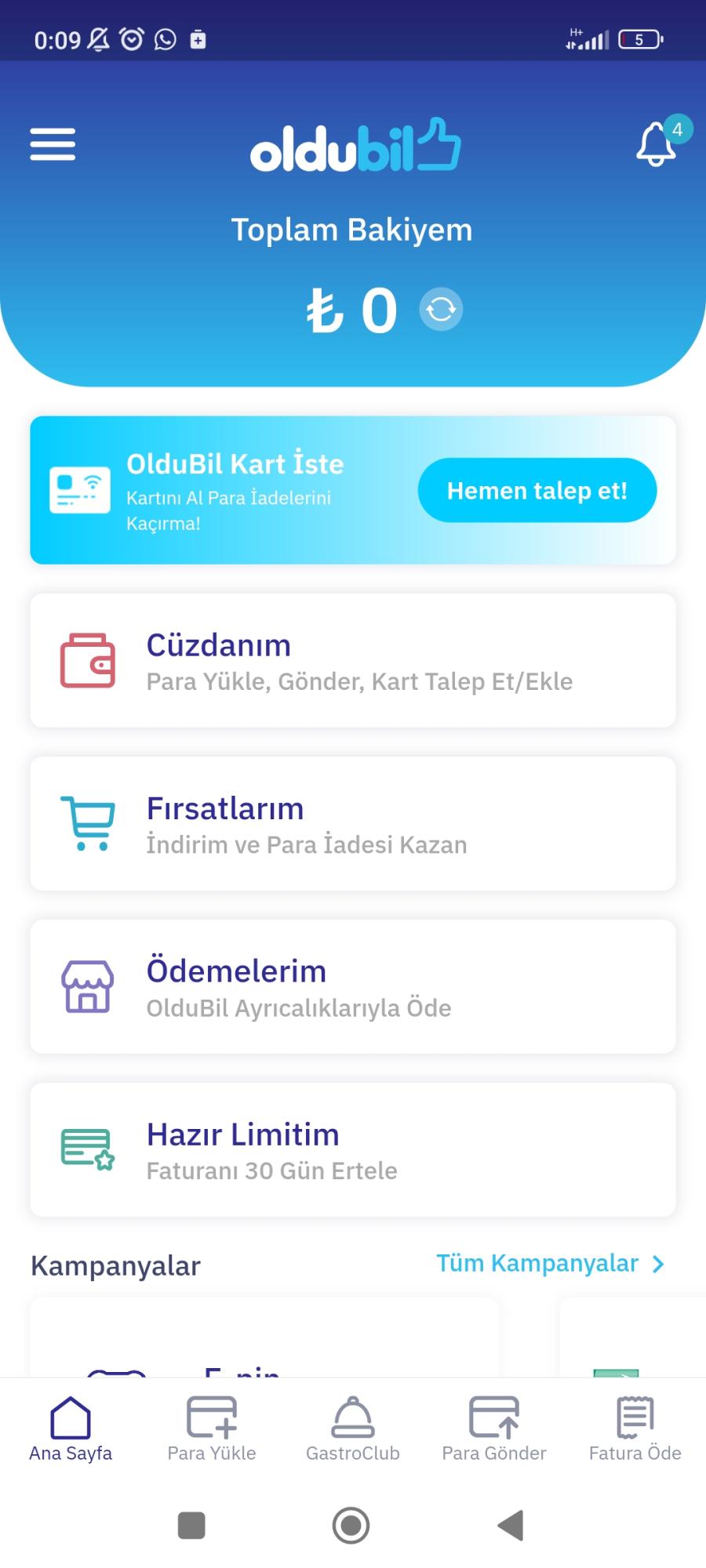Tap the storefront icon next to Ödemelerim
This screenshot has width=706, height=1568.
tap(88, 986)
